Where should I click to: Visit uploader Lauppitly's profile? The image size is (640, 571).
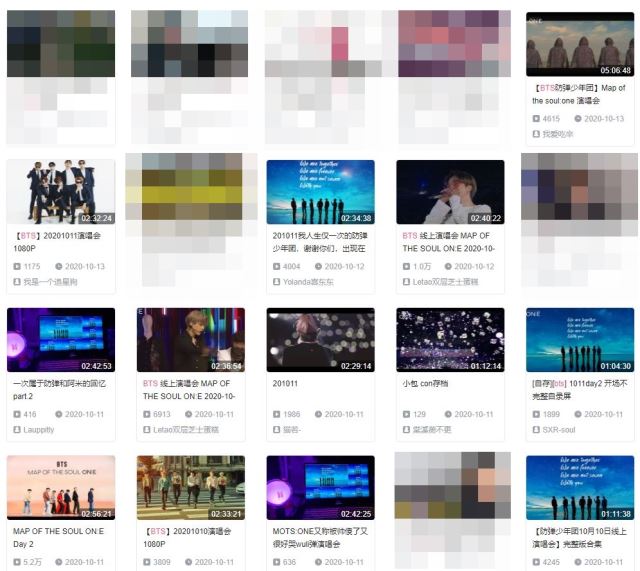pyautogui.click(x=42, y=429)
